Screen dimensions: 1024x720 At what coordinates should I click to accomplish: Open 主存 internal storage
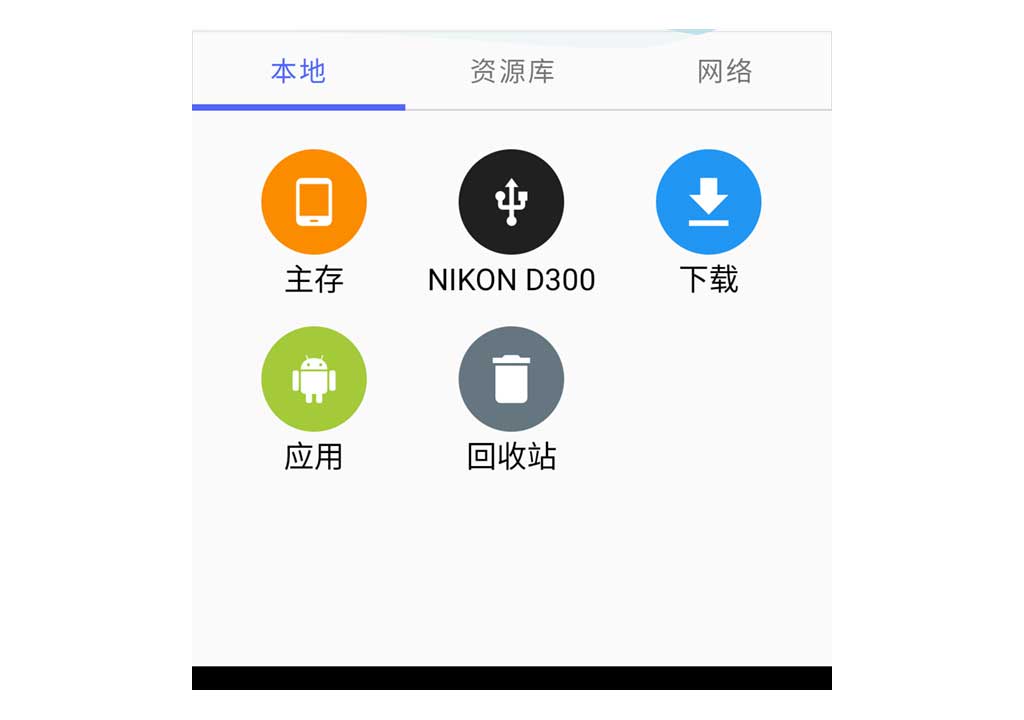(x=313, y=202)
